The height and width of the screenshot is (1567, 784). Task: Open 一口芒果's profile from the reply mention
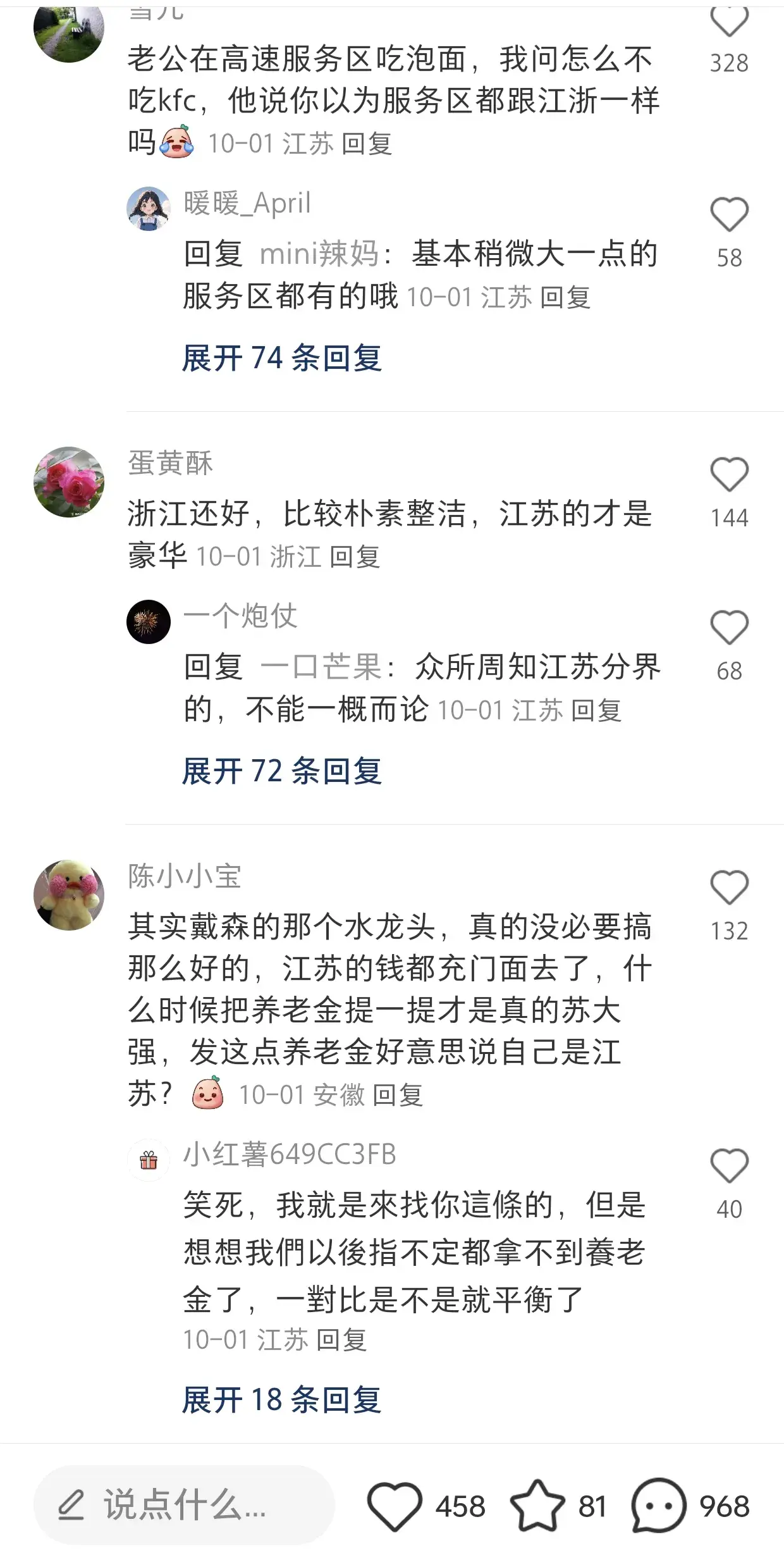coord(321,667)
